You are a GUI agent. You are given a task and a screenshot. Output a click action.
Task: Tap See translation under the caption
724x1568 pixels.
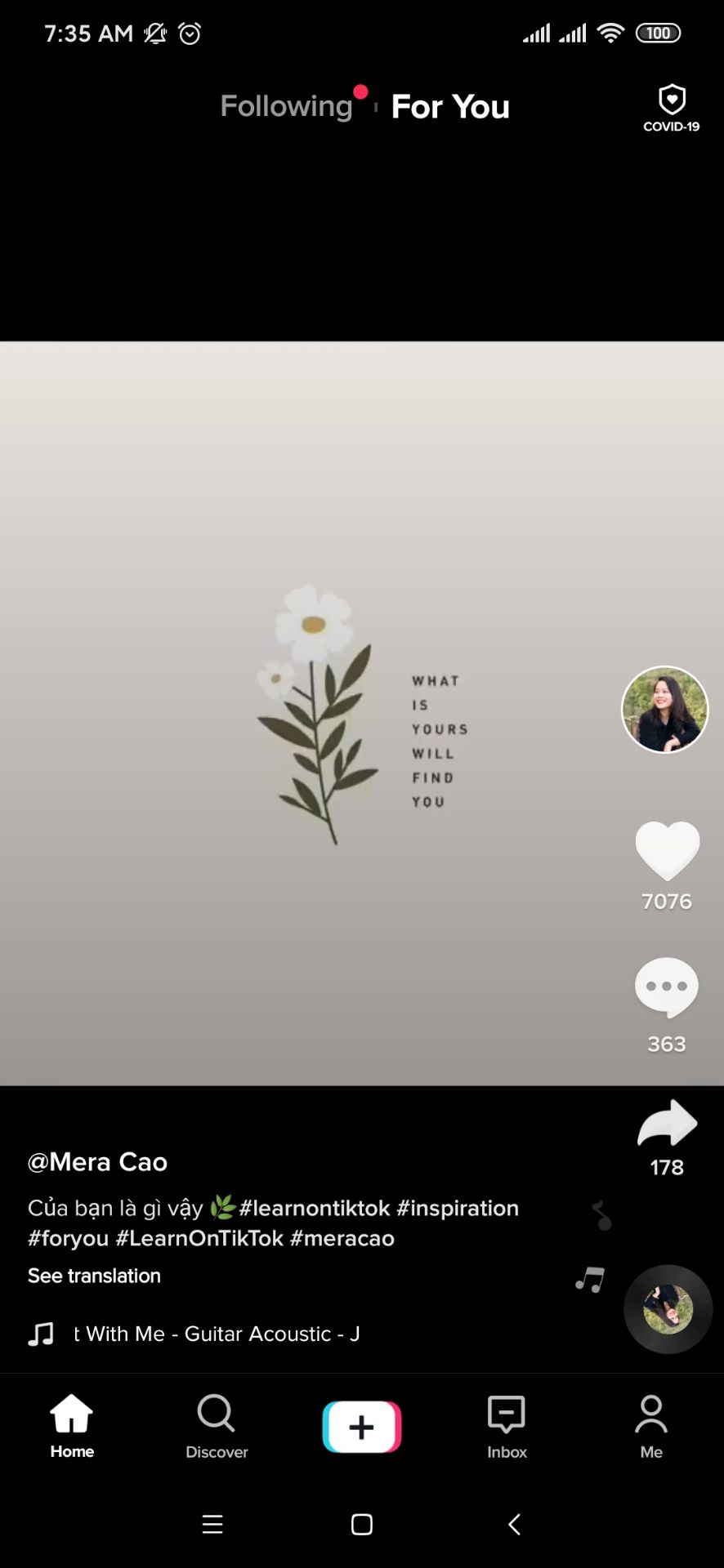pos(94,1276)
